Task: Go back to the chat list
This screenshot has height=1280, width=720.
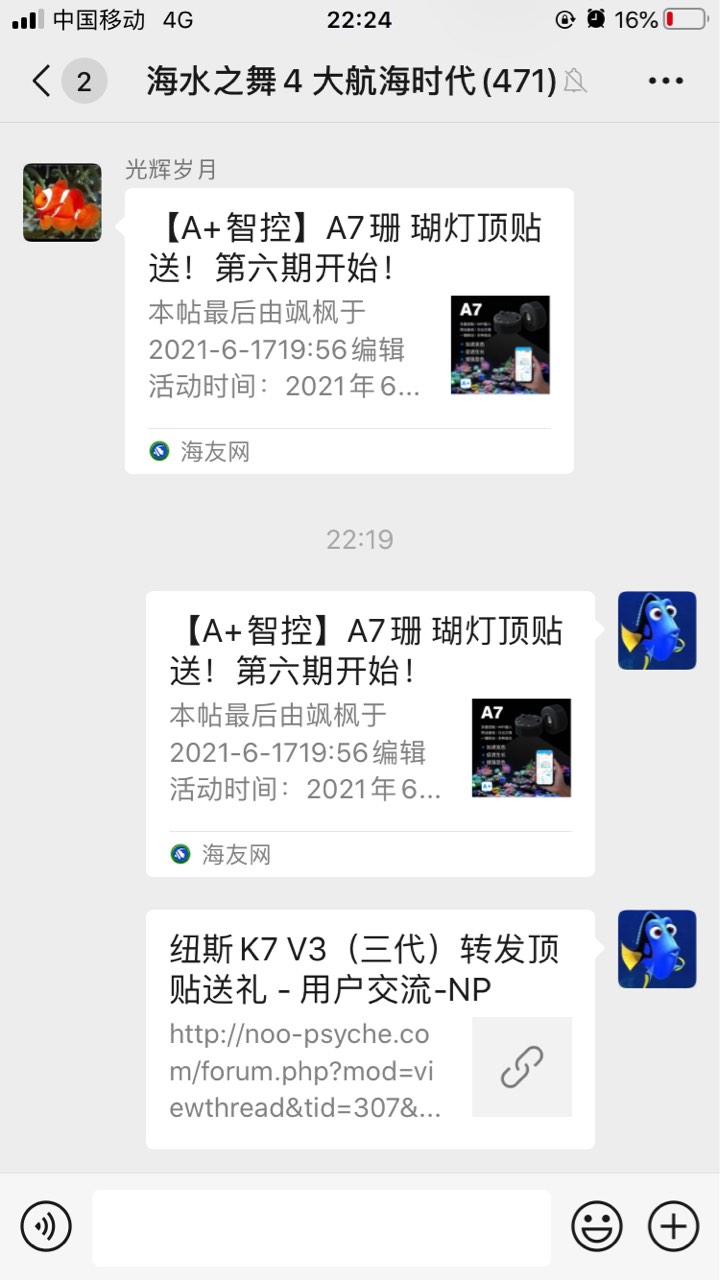Action: [x=42, y=81]
